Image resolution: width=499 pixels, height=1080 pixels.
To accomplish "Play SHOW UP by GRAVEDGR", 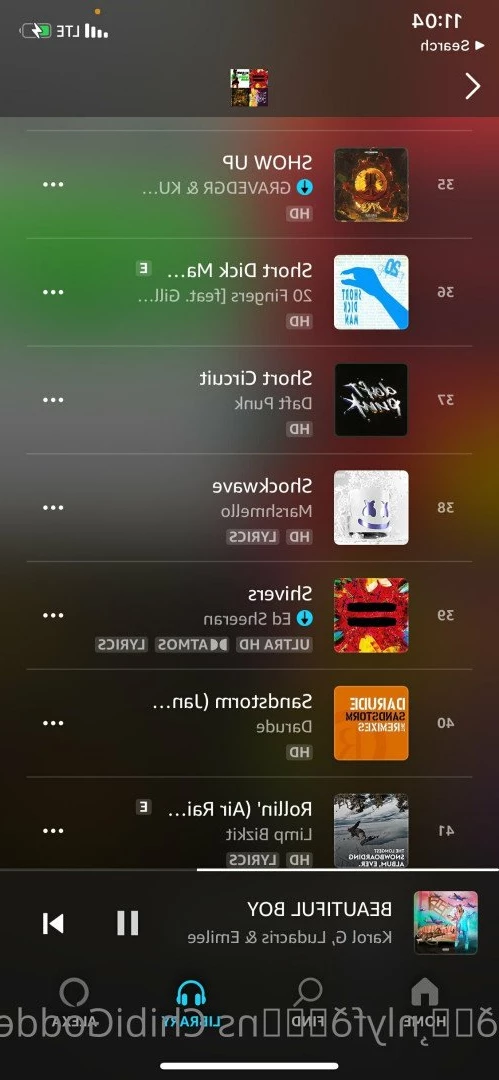I will point(250,185).
